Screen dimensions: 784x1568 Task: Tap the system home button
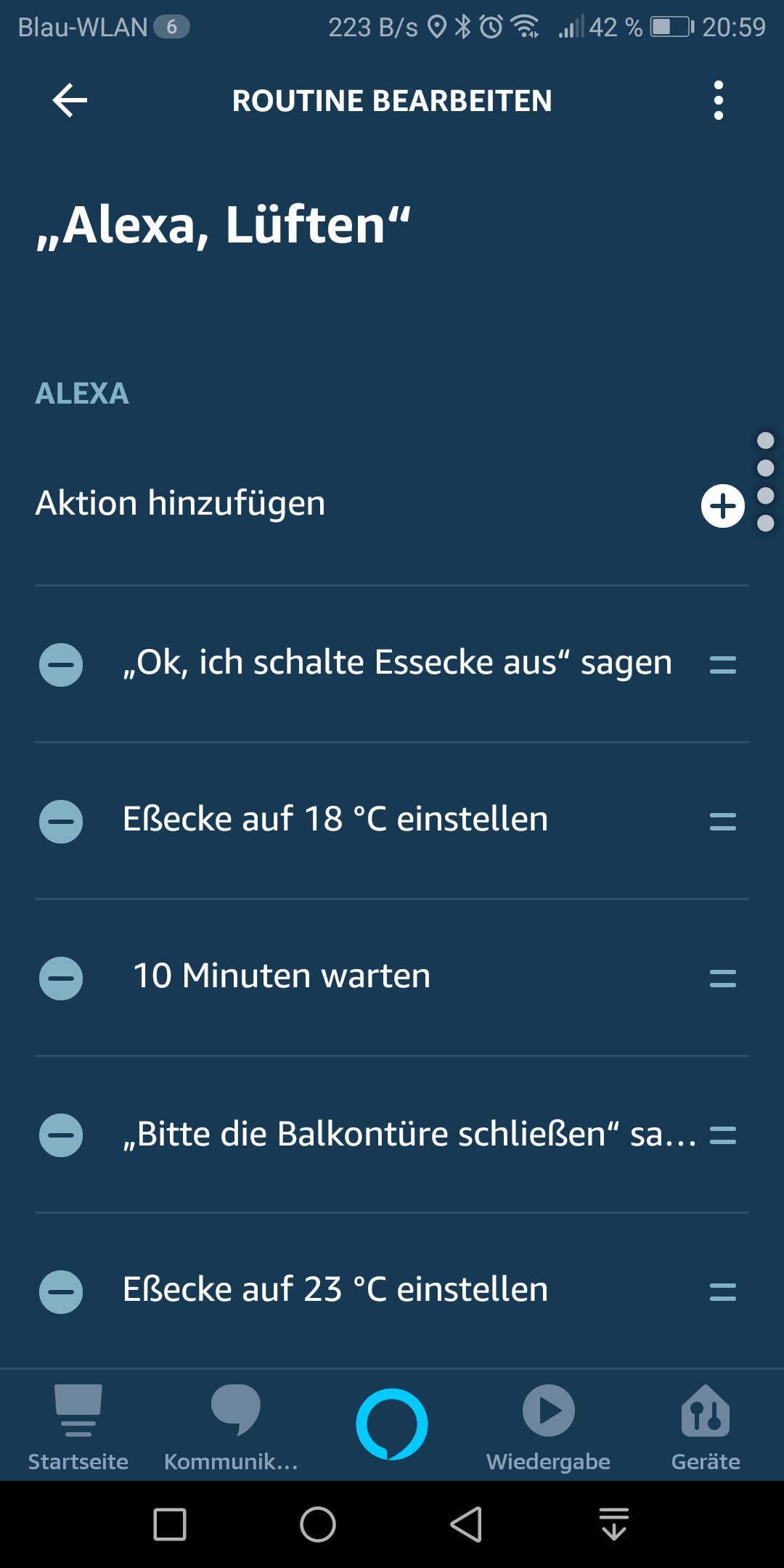coord(318,1524)
